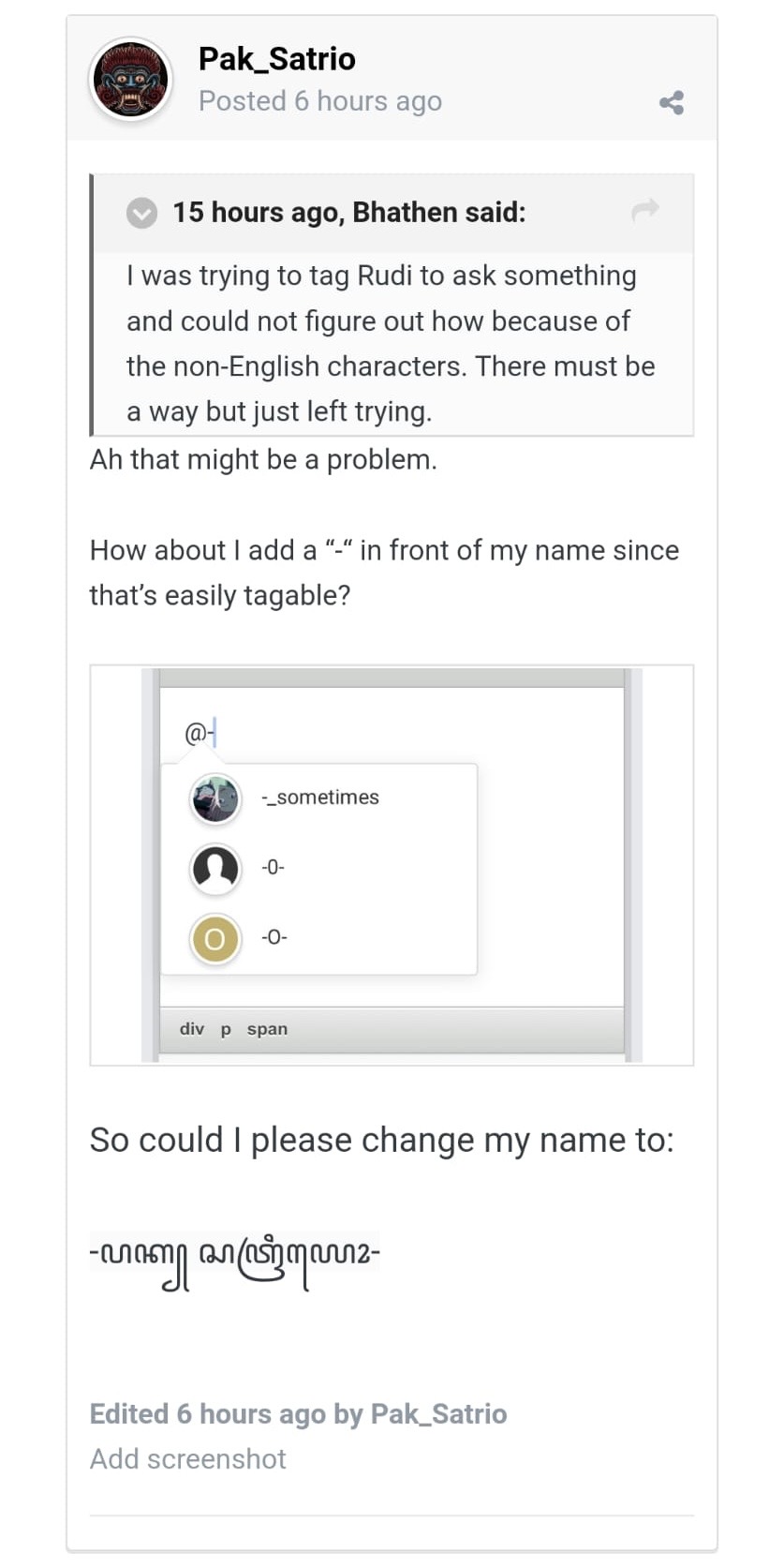Open Pak_Satrio's username link
Screen dimensions: 784x1567
click(276, 59)
